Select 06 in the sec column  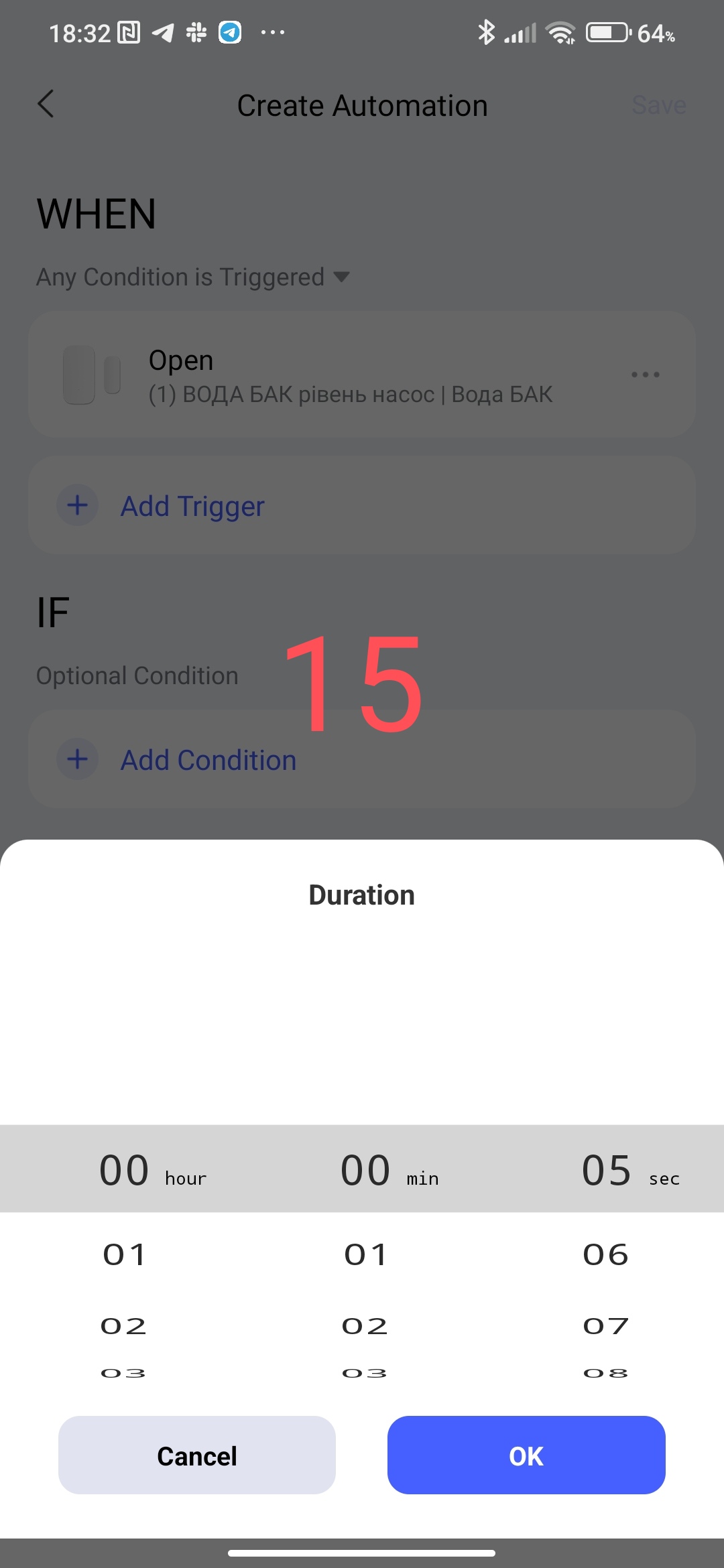[606, 1254]
